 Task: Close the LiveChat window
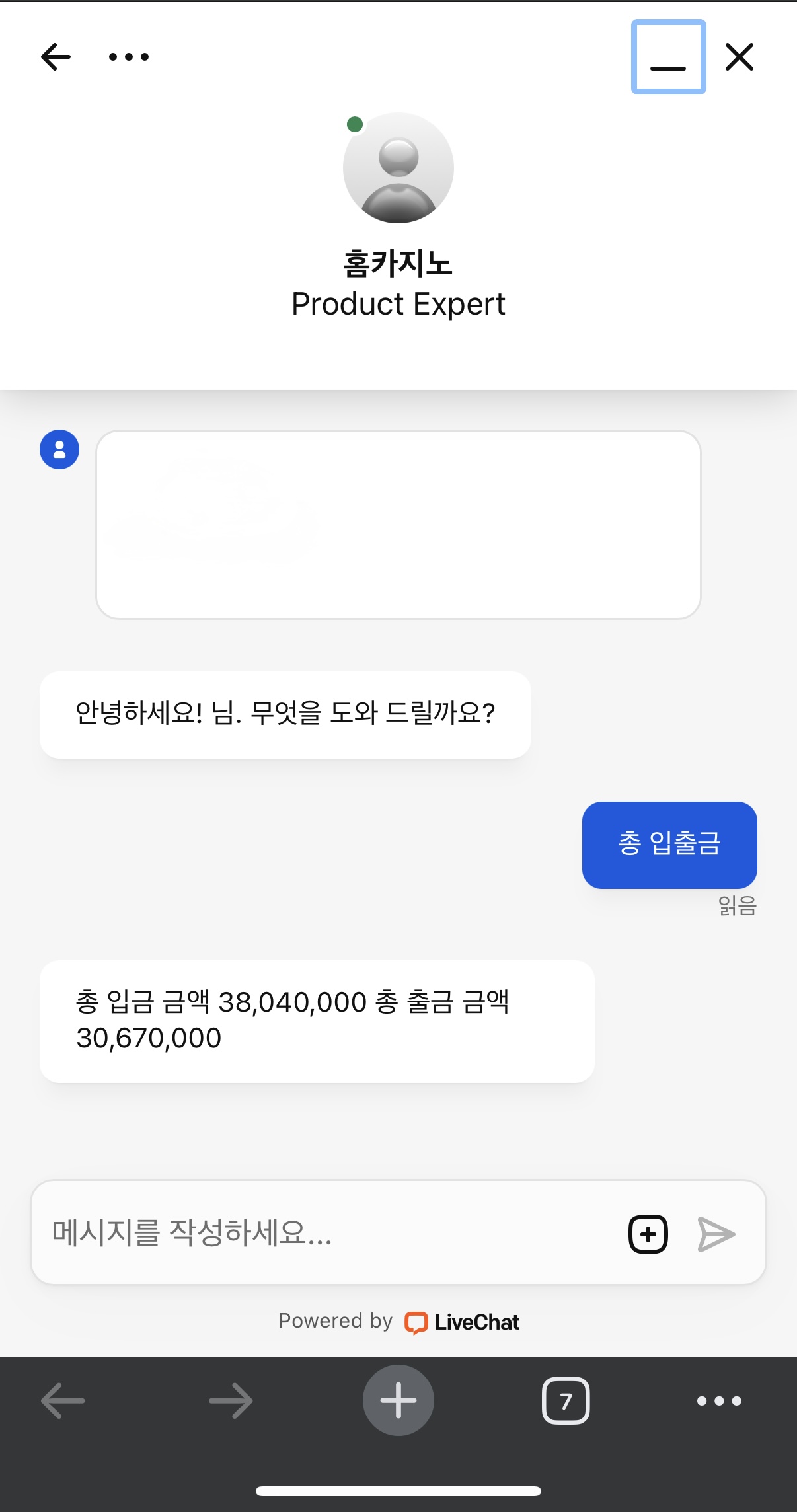click(x=740, y=57)
